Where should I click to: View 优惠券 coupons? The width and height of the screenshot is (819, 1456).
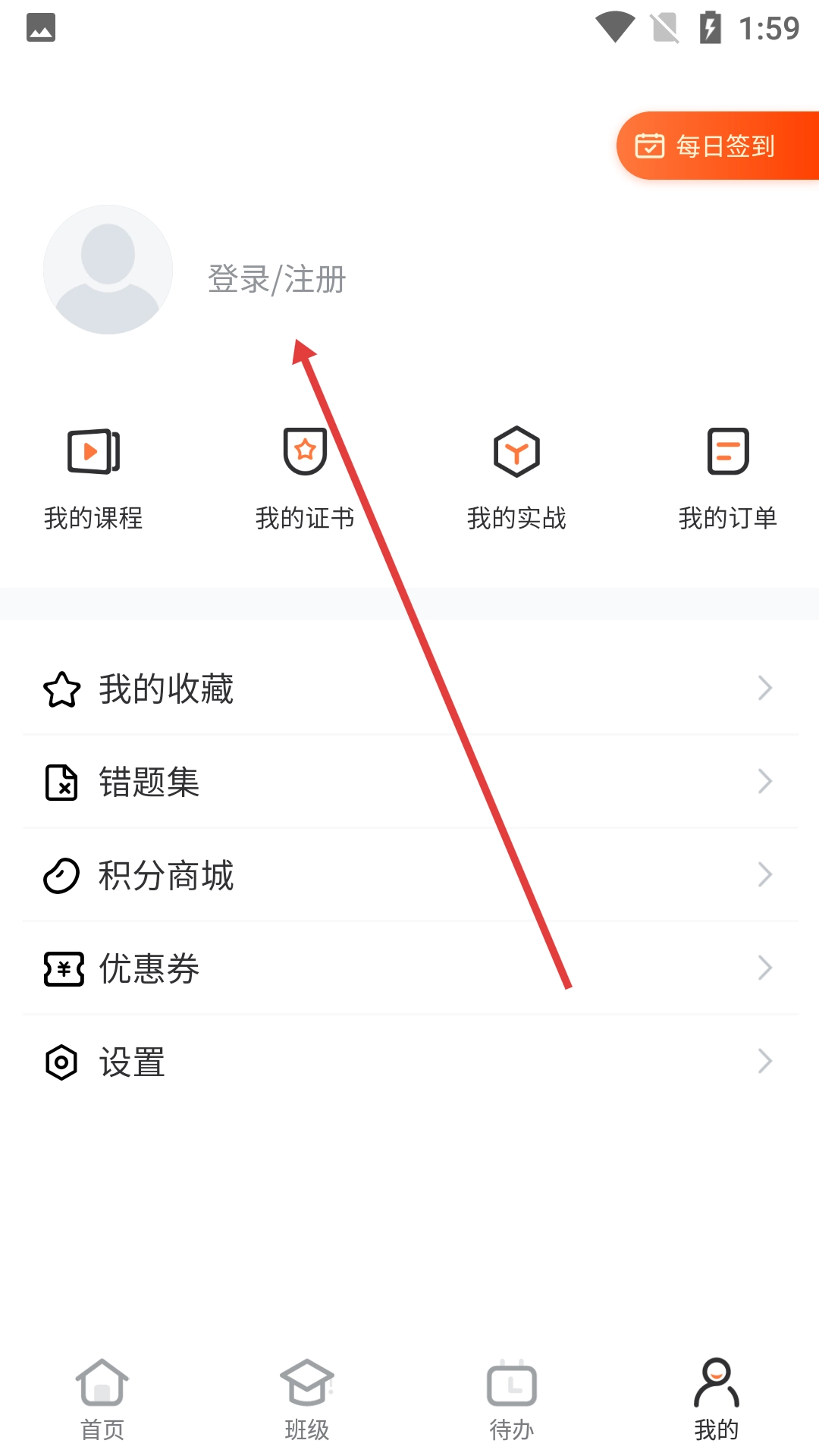[409, 968]
